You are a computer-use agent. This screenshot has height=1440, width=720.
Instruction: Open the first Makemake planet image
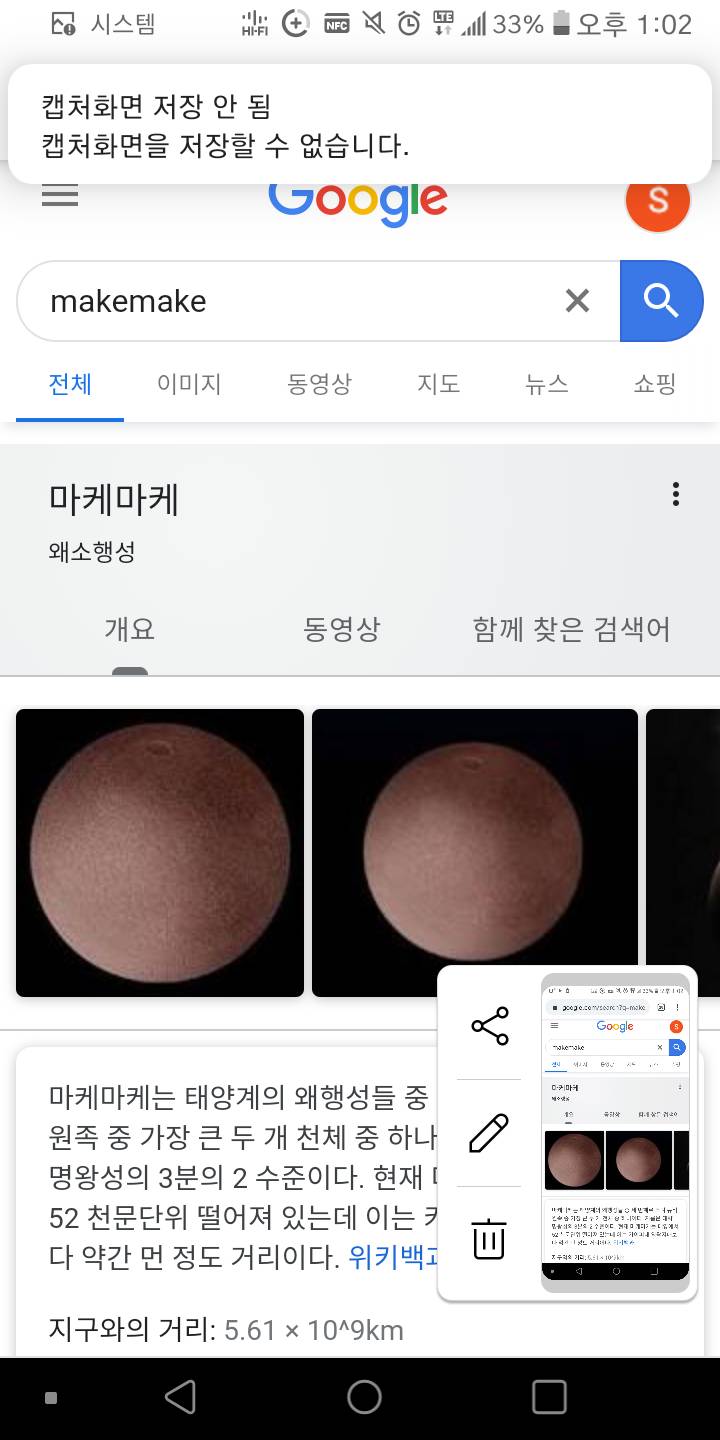click(159, 852)
